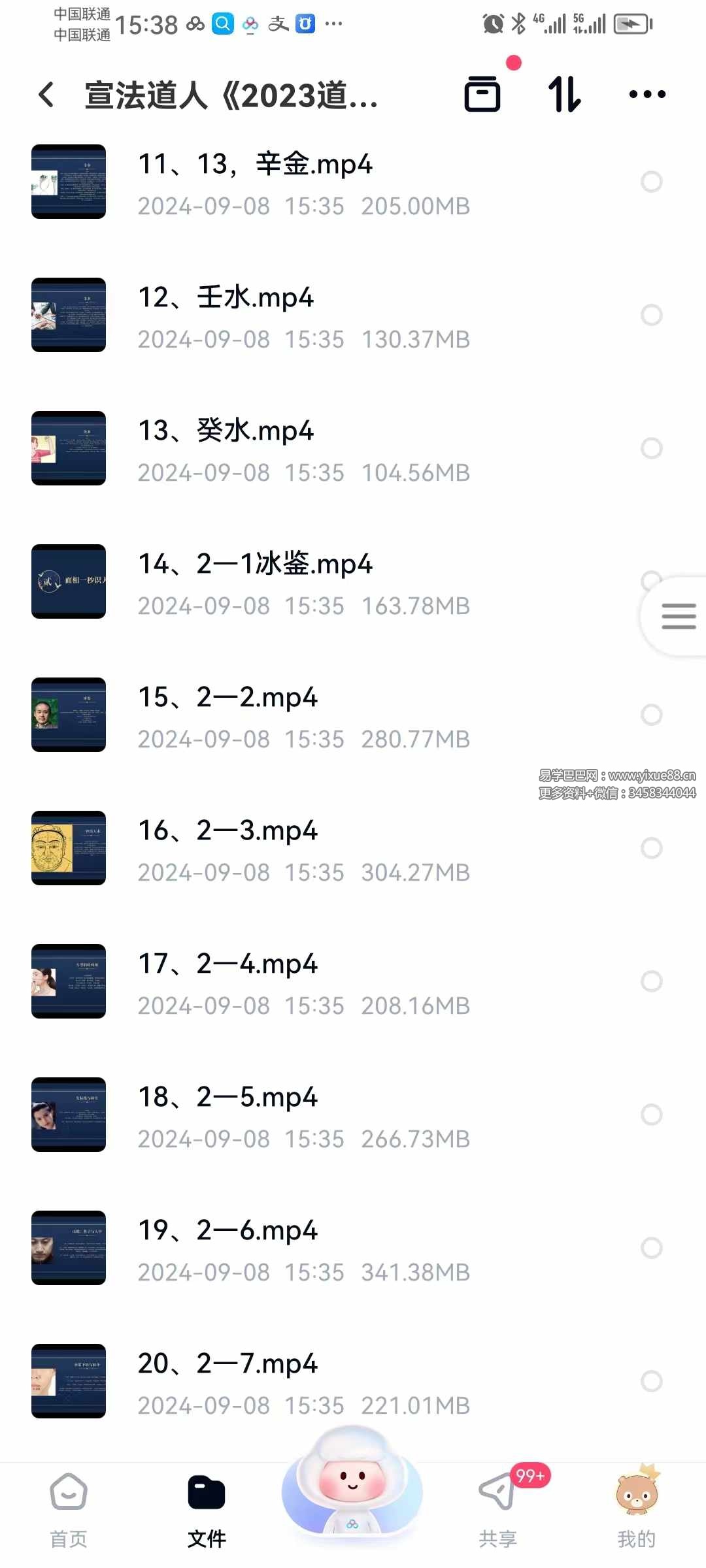Play 14、2—1冰鉴.mp4
Image resolution: width=706 pixels, height=1568 pixels.
pos(261,581)
